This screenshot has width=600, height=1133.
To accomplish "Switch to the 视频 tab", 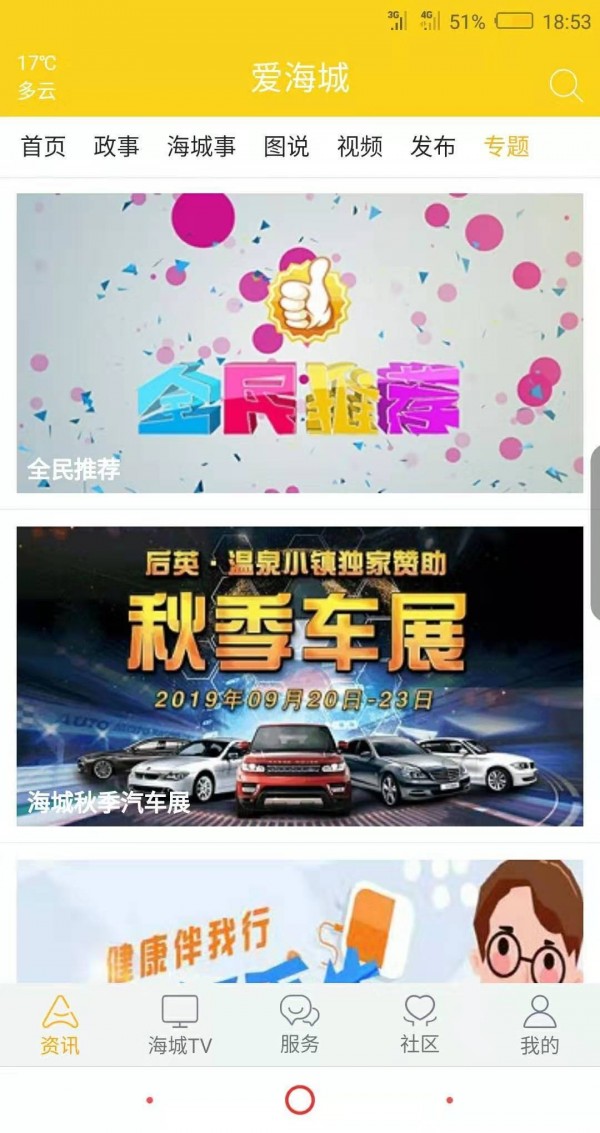I will click(x=359, y=147).
